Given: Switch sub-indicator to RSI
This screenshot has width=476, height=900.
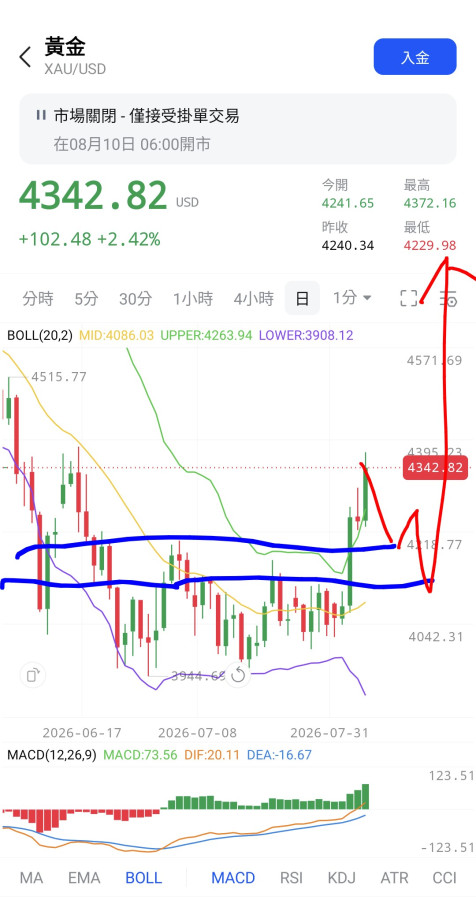Looking at the screenshot, I should click(x=291, y=878).
